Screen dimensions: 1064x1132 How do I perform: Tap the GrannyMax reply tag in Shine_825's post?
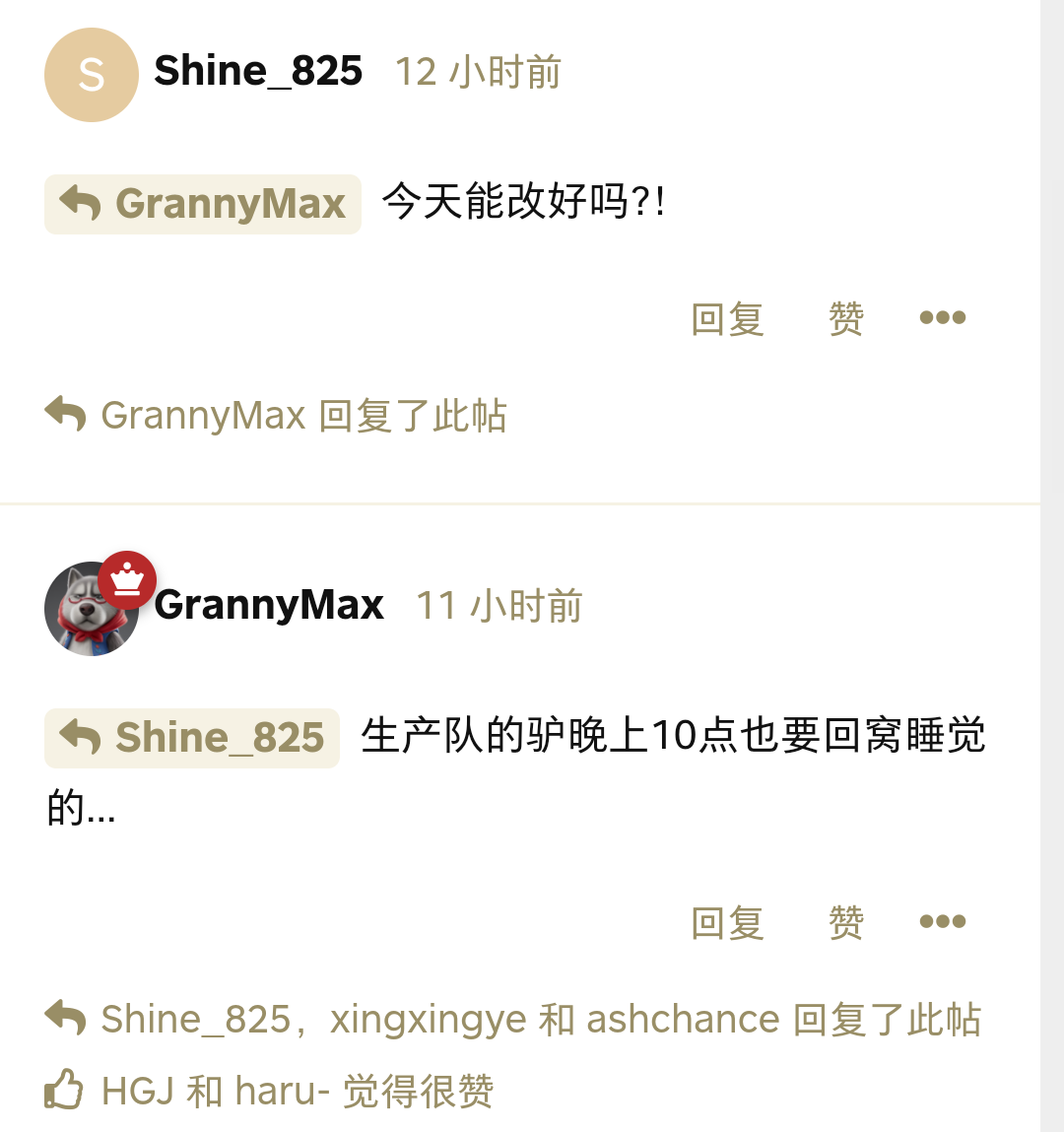(203, 204)
